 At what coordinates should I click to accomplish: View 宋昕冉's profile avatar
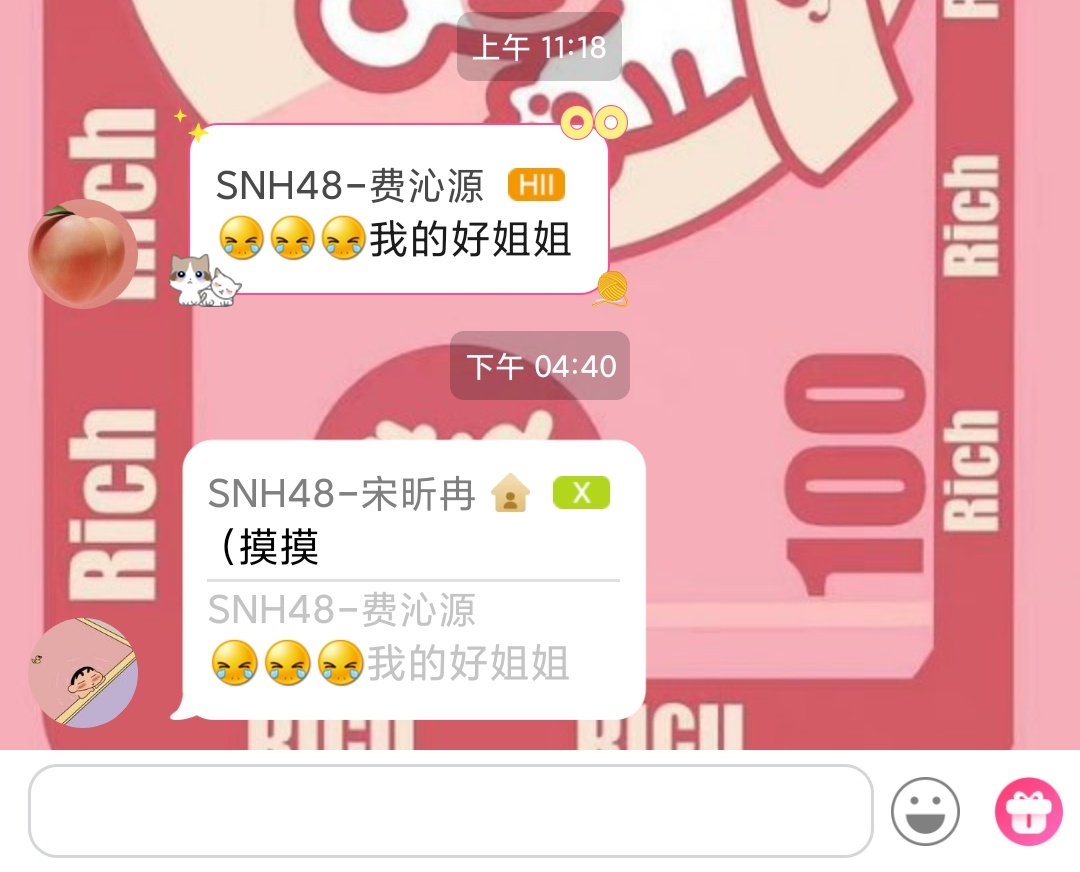(83, 673)
